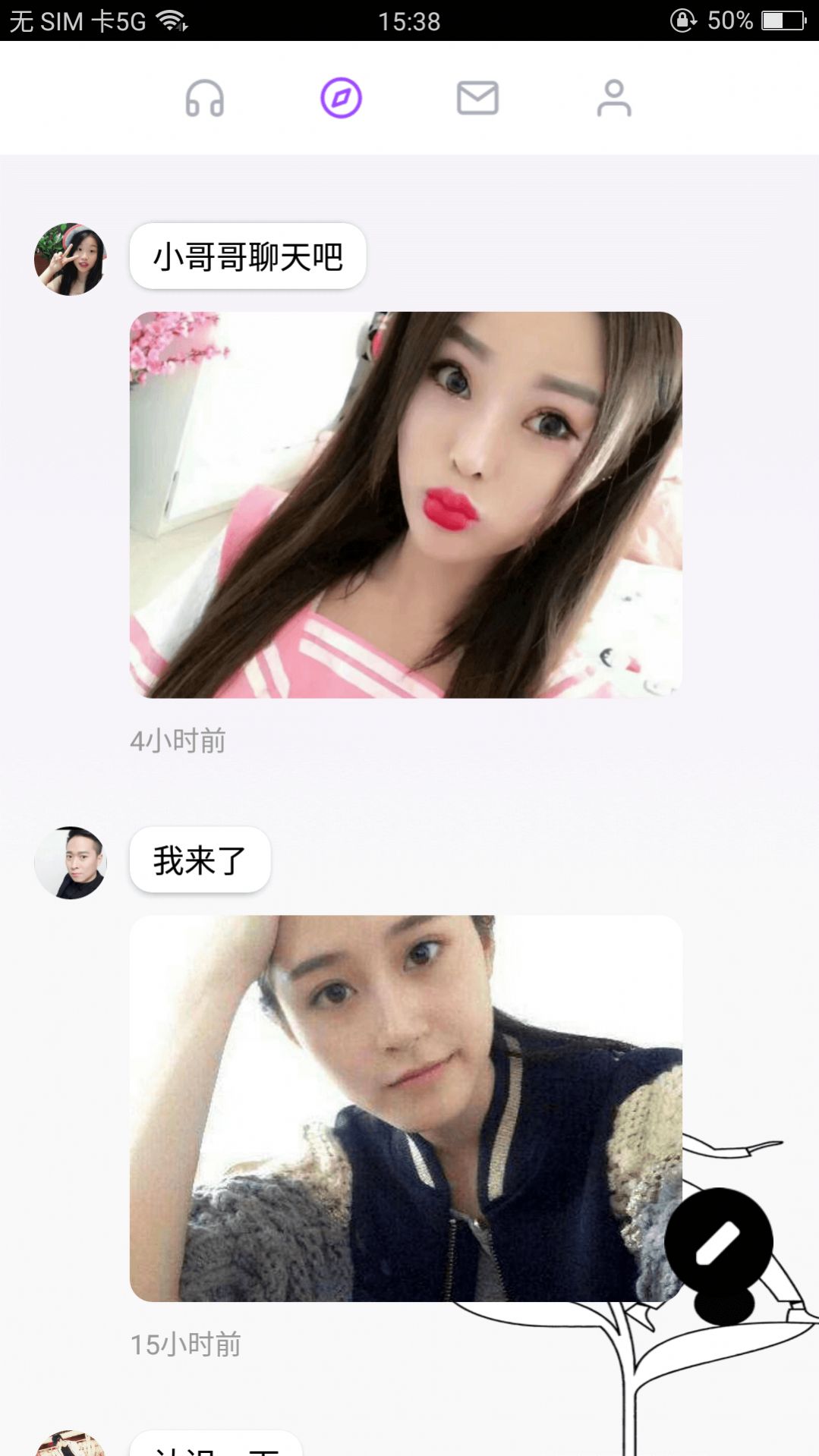Image resolution: width=819 pixels, height=1456 pixels.
Task: Open the reply bubble saying 我来了
Action: (x=200, y=860)
